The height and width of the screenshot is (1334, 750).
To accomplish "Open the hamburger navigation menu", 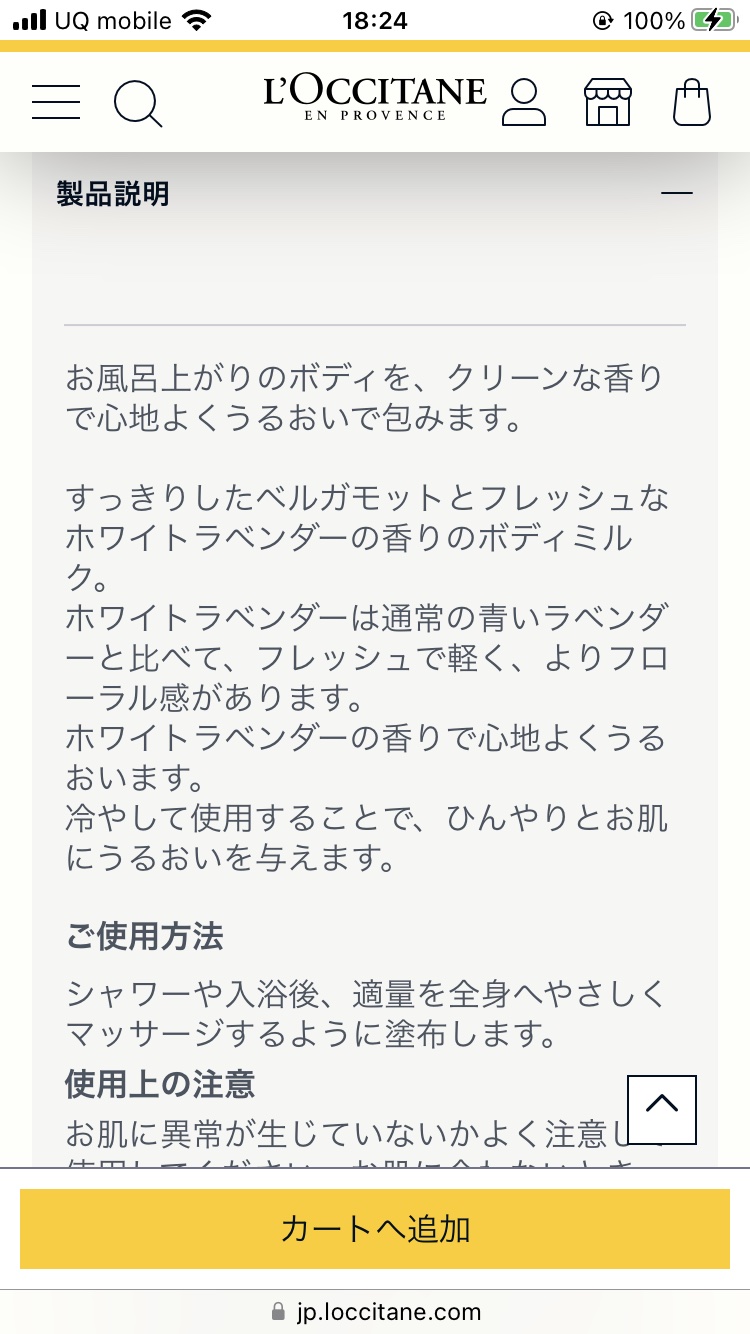I will [x=56, y=102].
